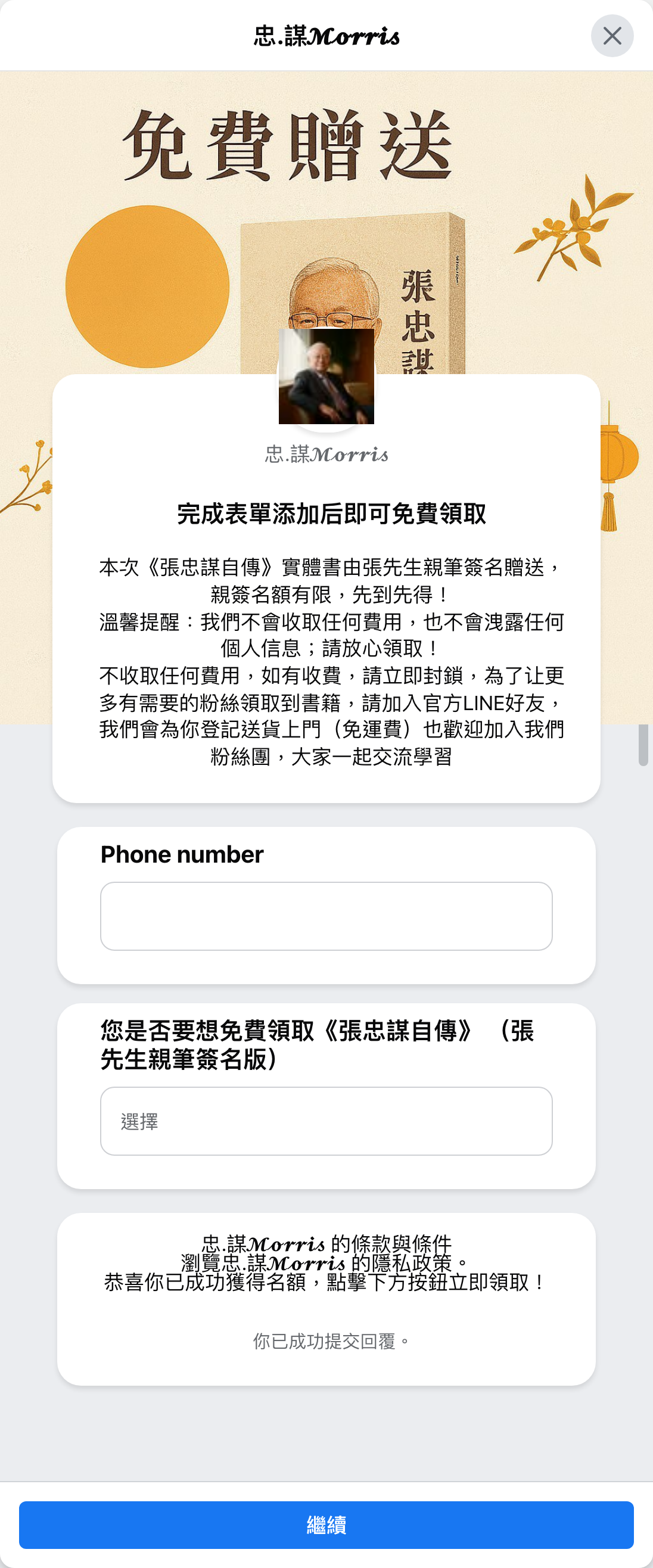Close the form with the X icon
The image size is (653, 1568).
[612, 35]
